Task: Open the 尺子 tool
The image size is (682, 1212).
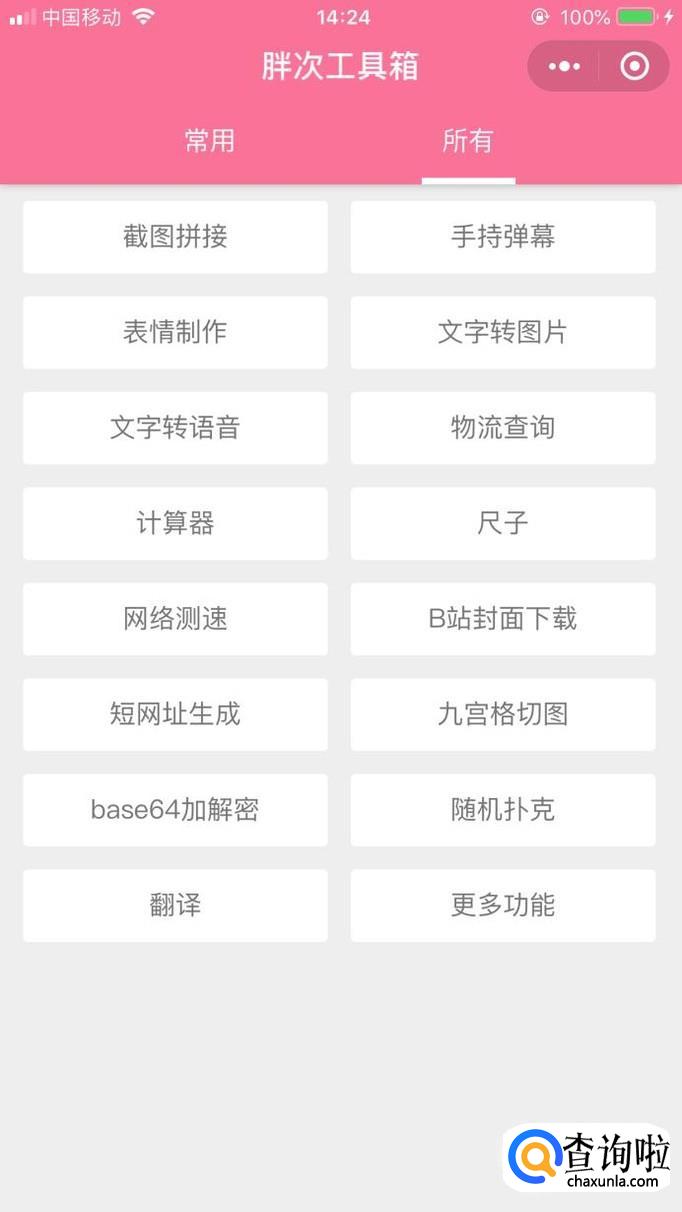Action: 503,523
